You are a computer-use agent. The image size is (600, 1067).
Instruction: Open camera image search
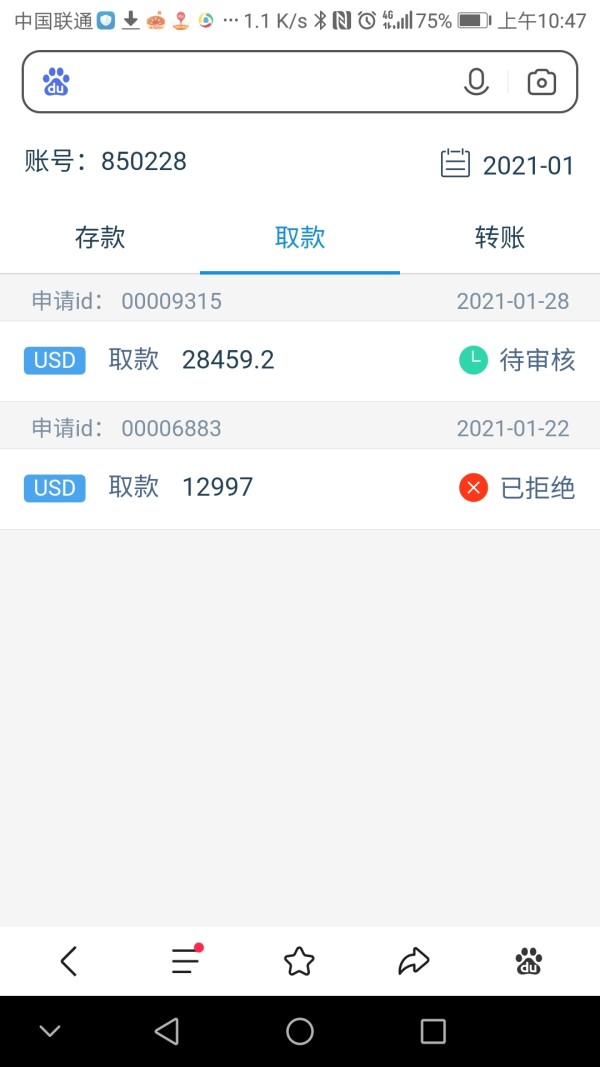coord(541,82)
